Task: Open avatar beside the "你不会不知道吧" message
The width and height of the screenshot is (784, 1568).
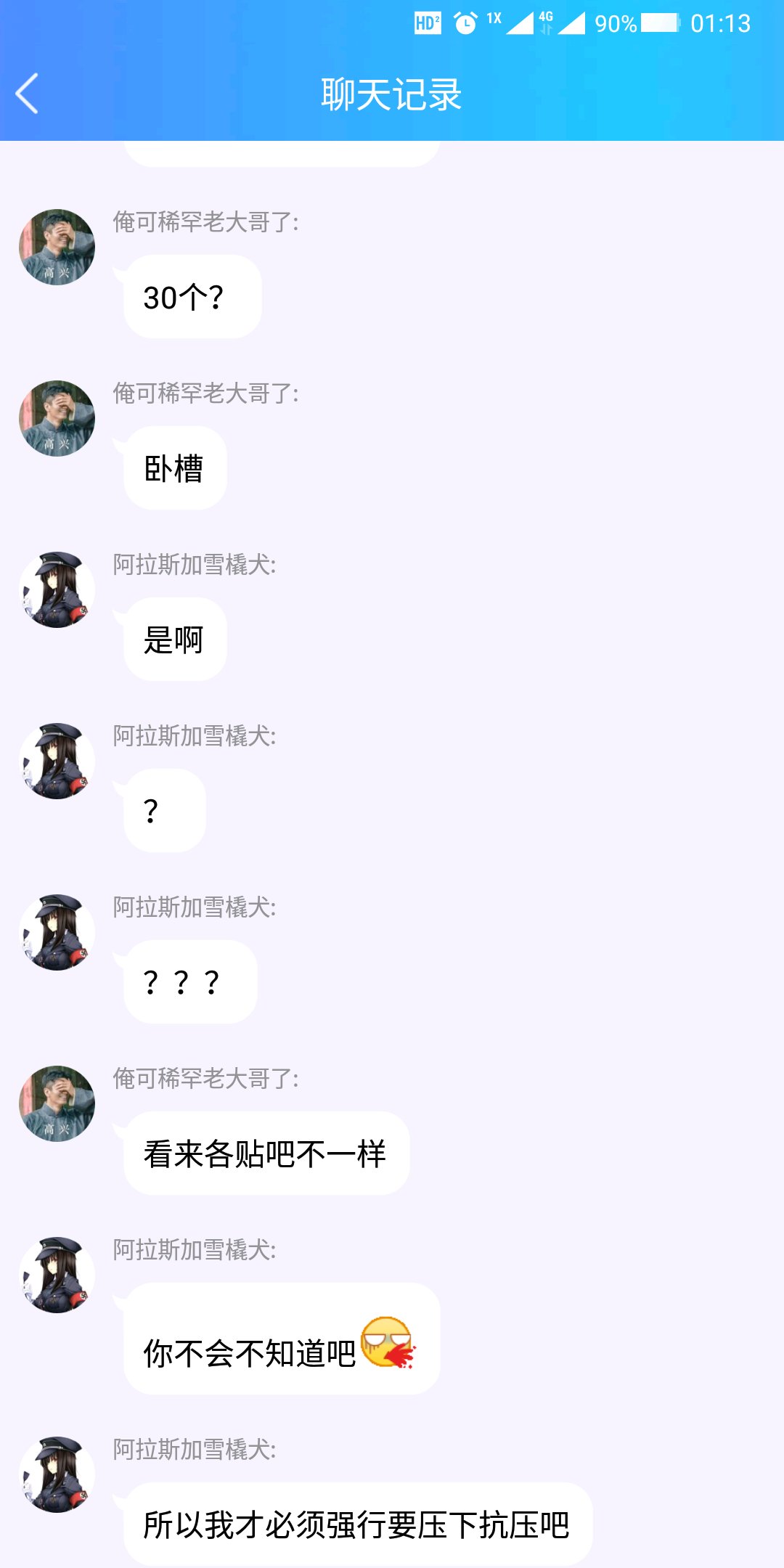Action: (x=57, y=1275)
